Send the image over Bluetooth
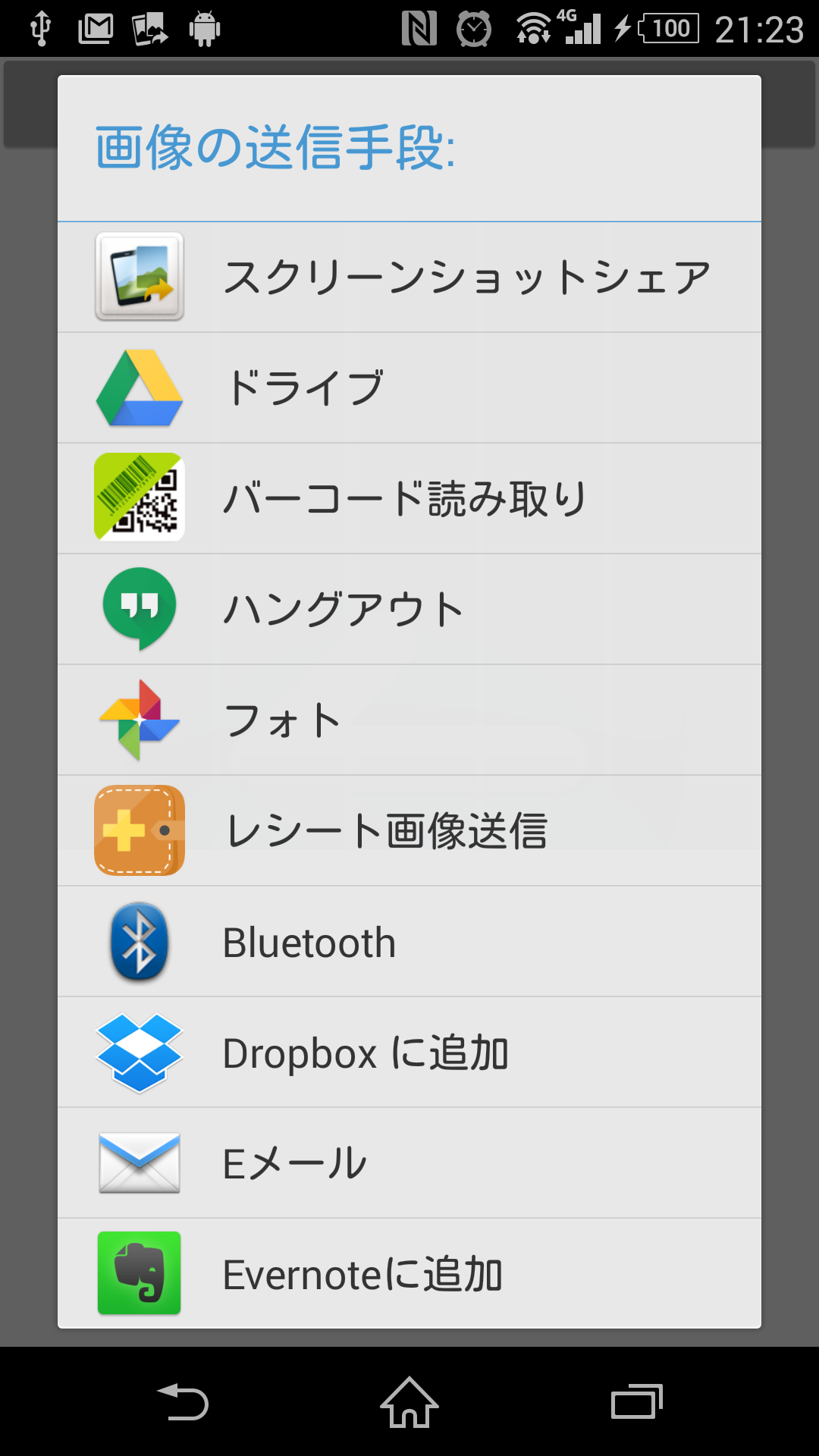Viewport: 819px width, 1456px height. 409,942
